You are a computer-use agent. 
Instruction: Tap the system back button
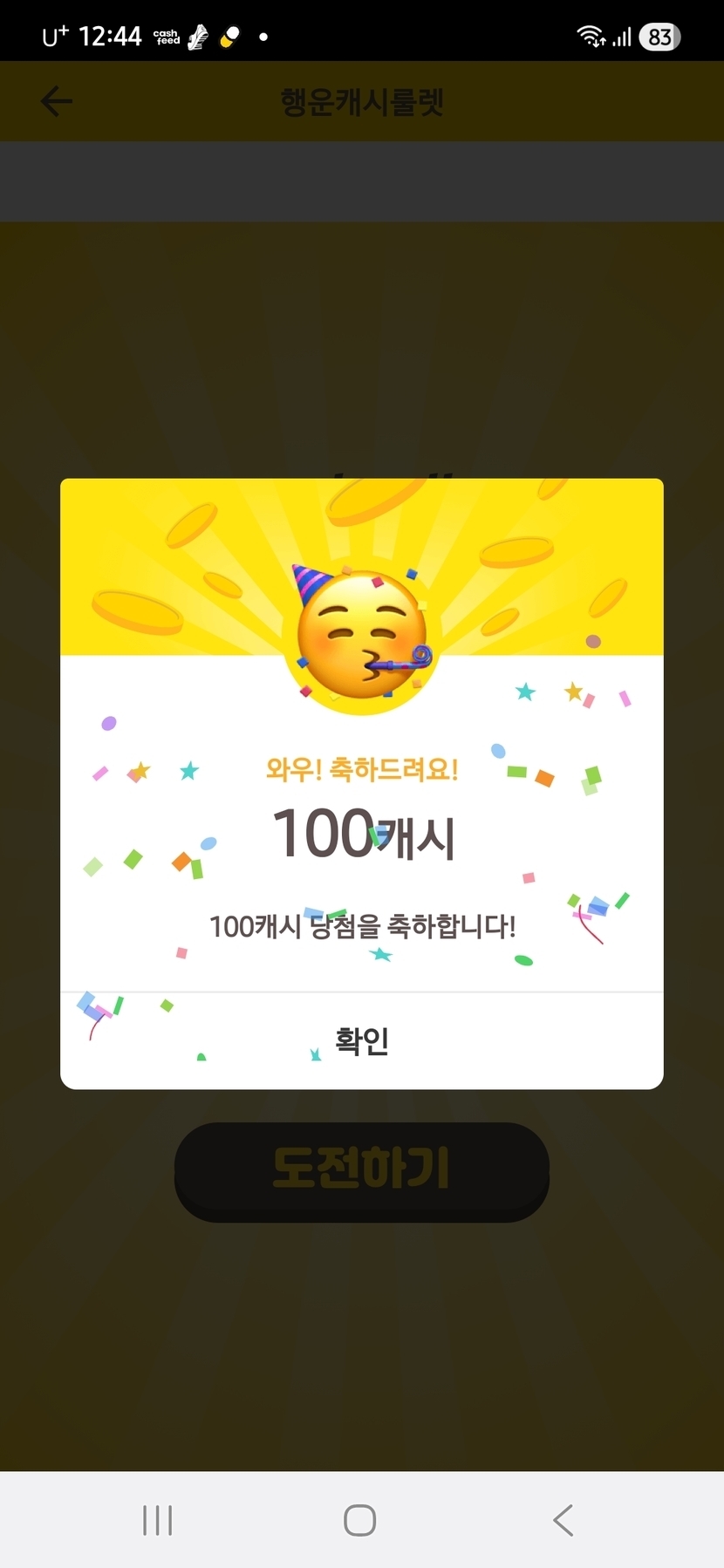[563, 1520]
